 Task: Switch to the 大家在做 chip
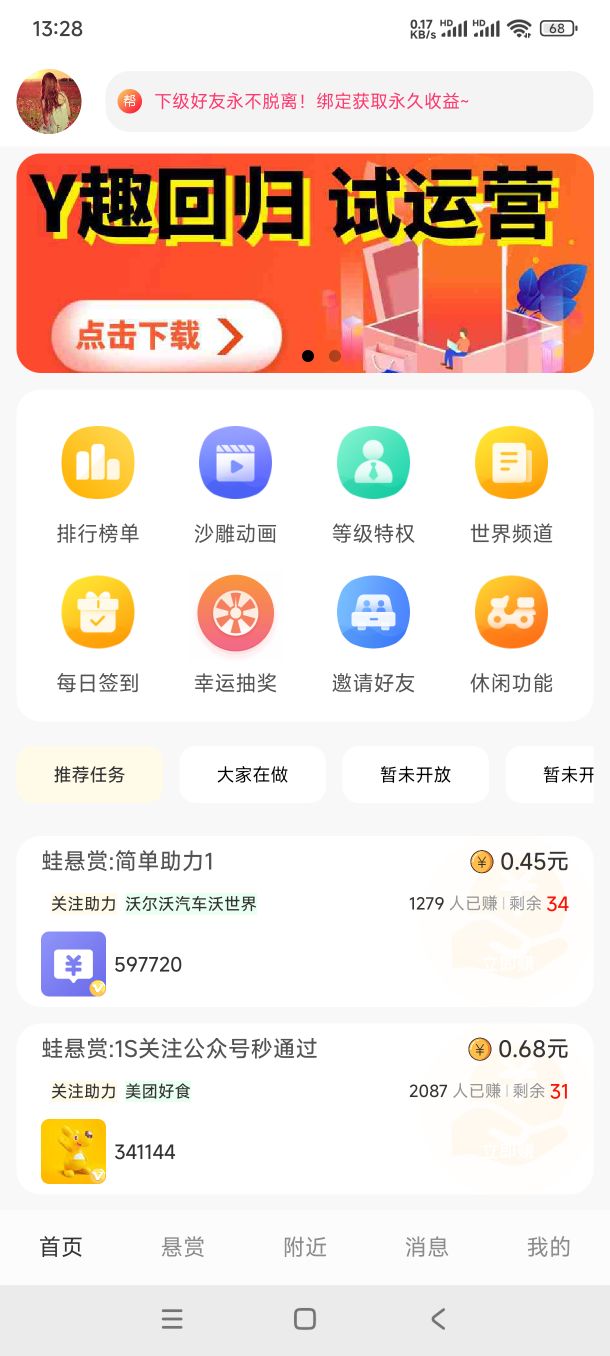tap(252, 775)
